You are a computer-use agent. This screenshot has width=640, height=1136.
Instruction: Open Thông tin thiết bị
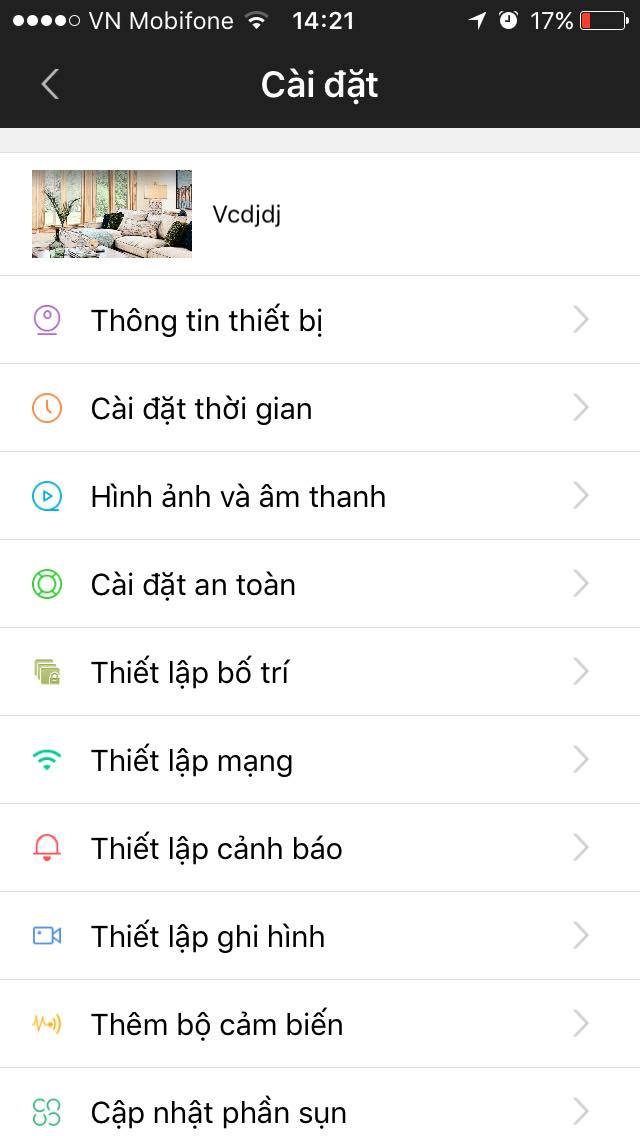(x=320, y=320)
